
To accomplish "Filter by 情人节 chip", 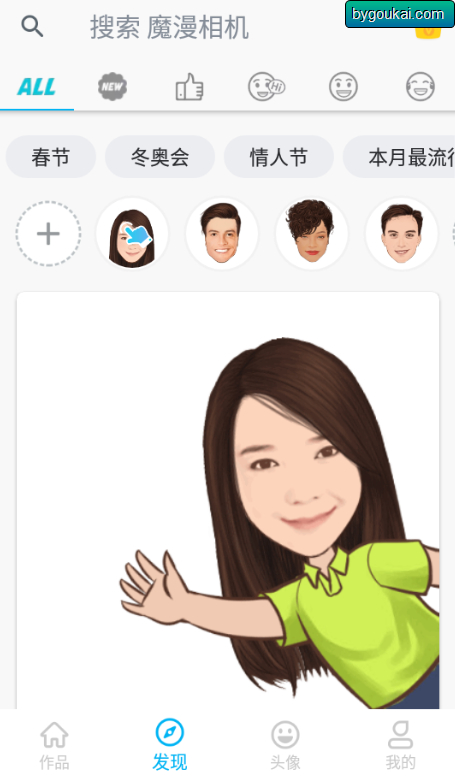I will click(278, 157).
